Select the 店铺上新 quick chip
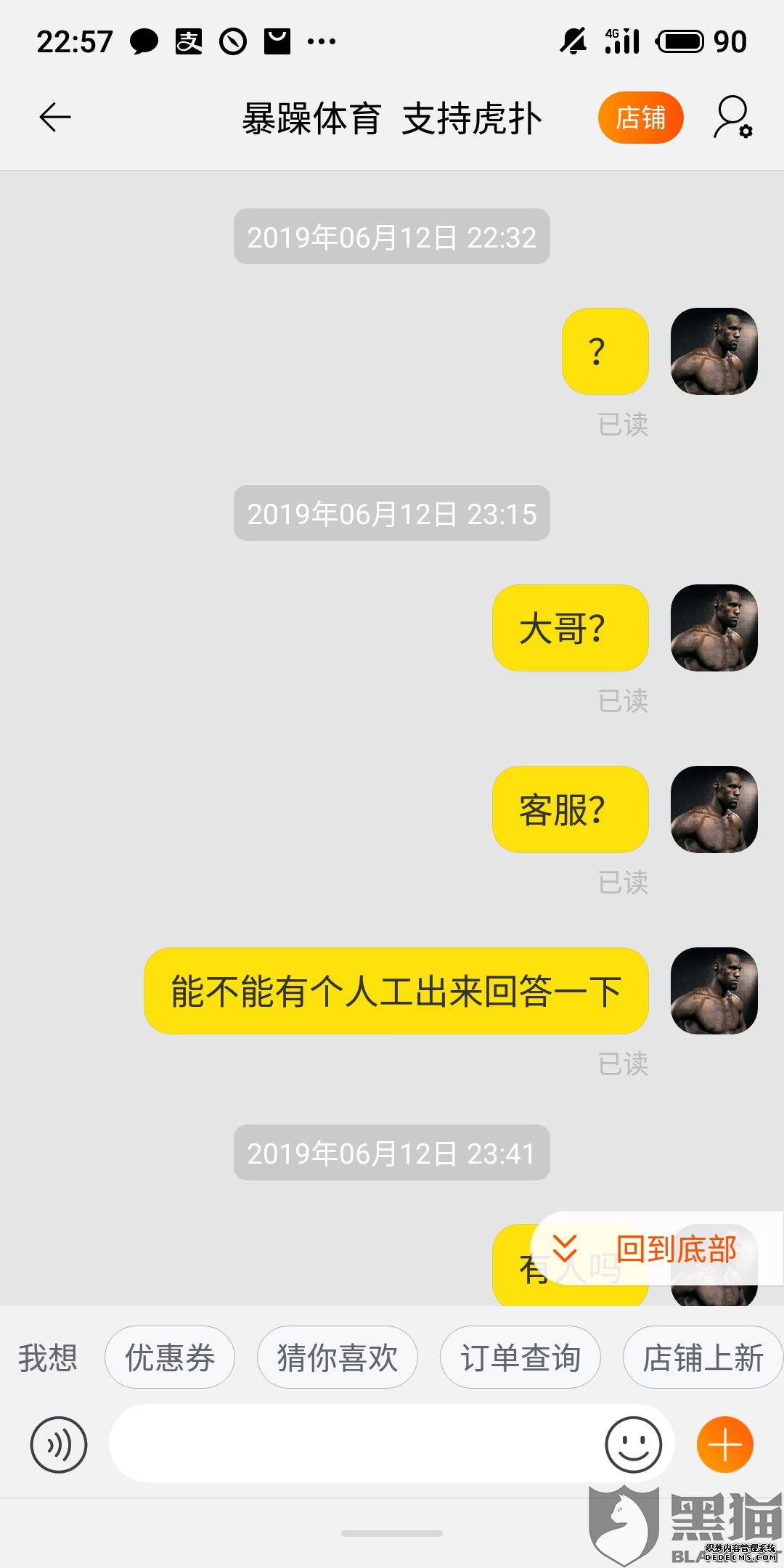This screenshot has width=784, height=1568. [x=703, y=1357]
